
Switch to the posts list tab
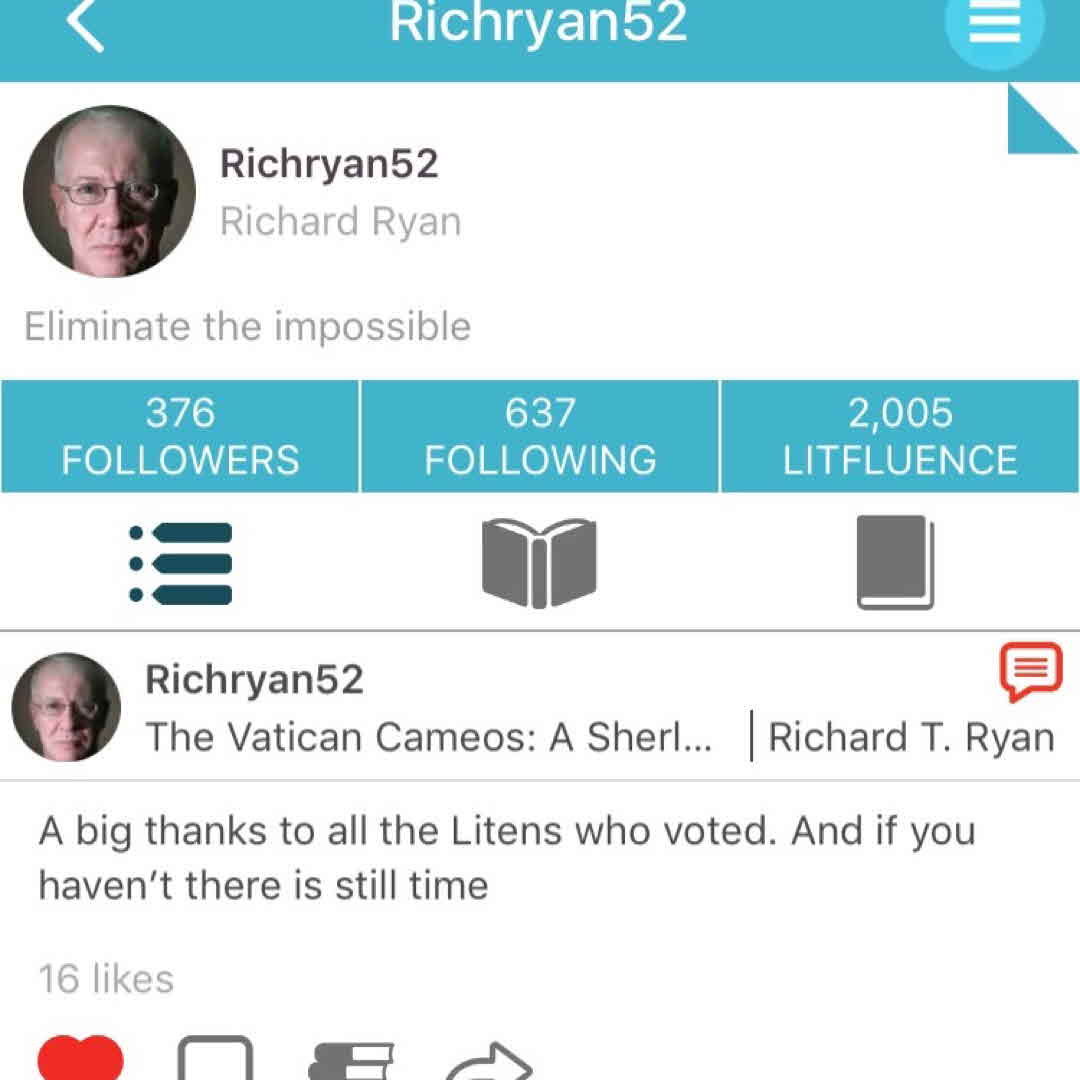181,564
